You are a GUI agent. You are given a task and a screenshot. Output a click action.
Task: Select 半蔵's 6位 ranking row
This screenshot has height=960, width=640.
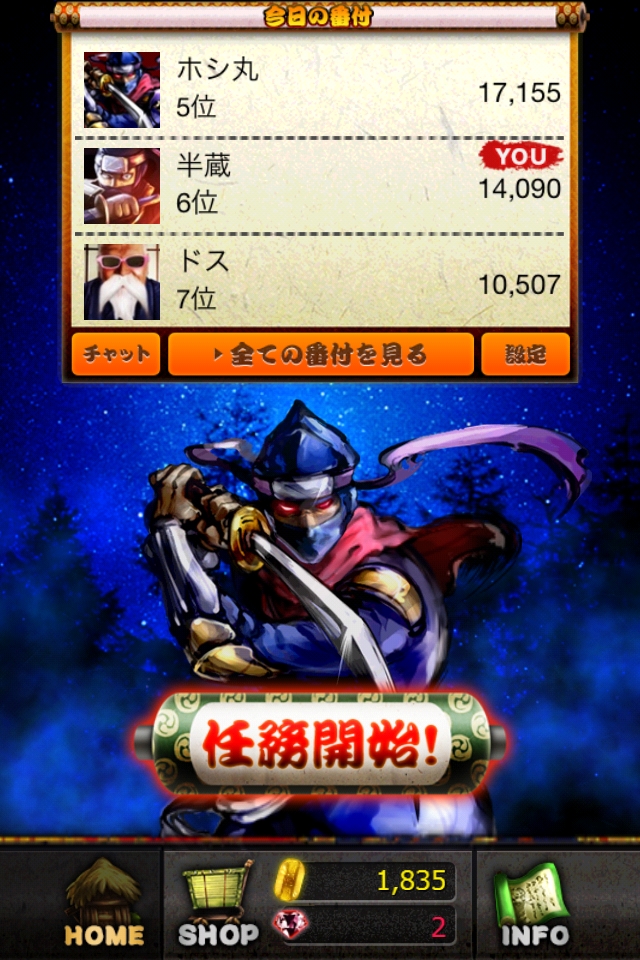tap(320, 186)
